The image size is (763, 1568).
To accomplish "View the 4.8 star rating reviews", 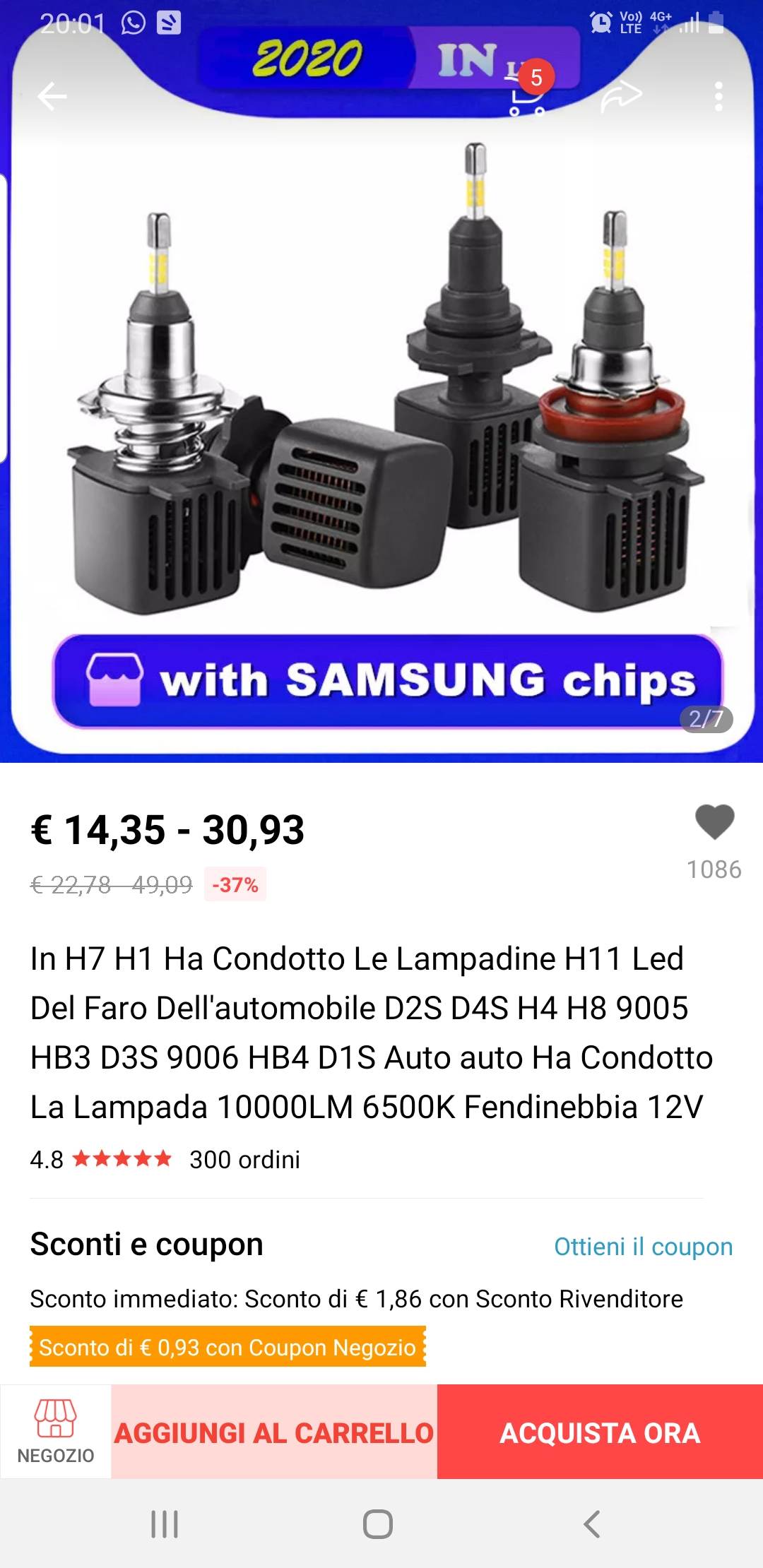I will pos(100,1159).
